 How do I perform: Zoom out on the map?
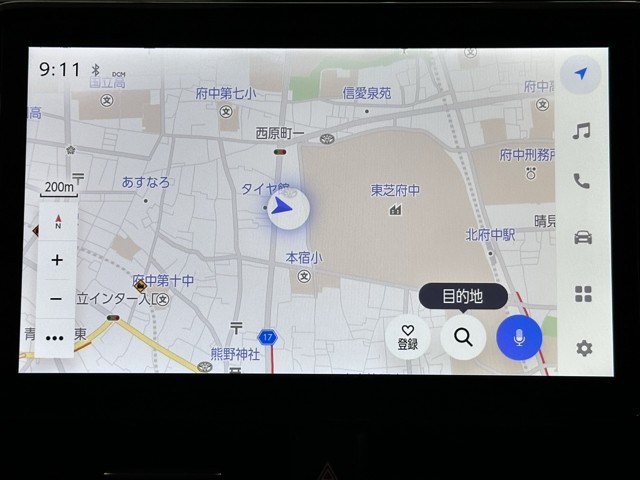tap(57, 298)
